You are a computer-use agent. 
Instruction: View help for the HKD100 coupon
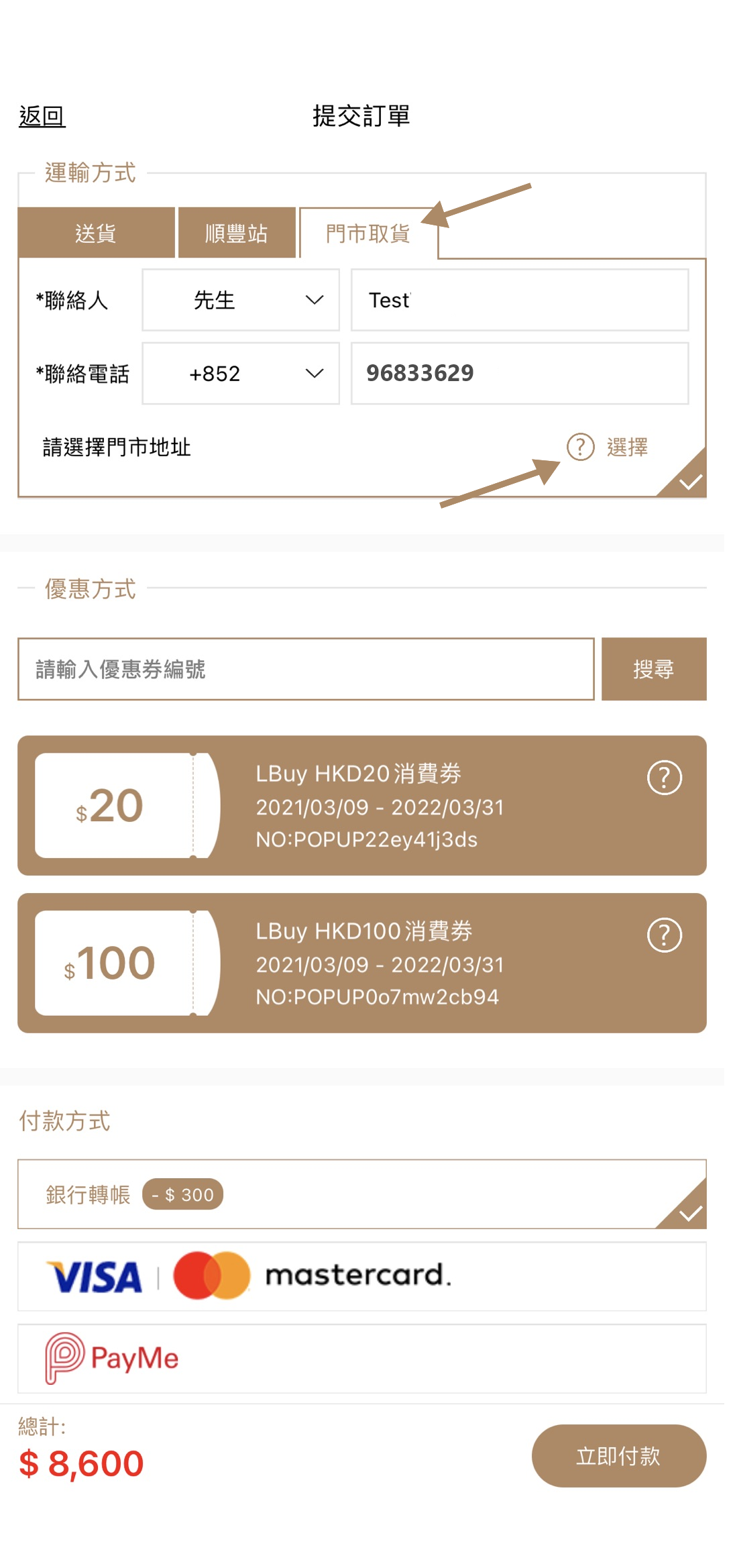pyautogui.click(x=664, y=935)
